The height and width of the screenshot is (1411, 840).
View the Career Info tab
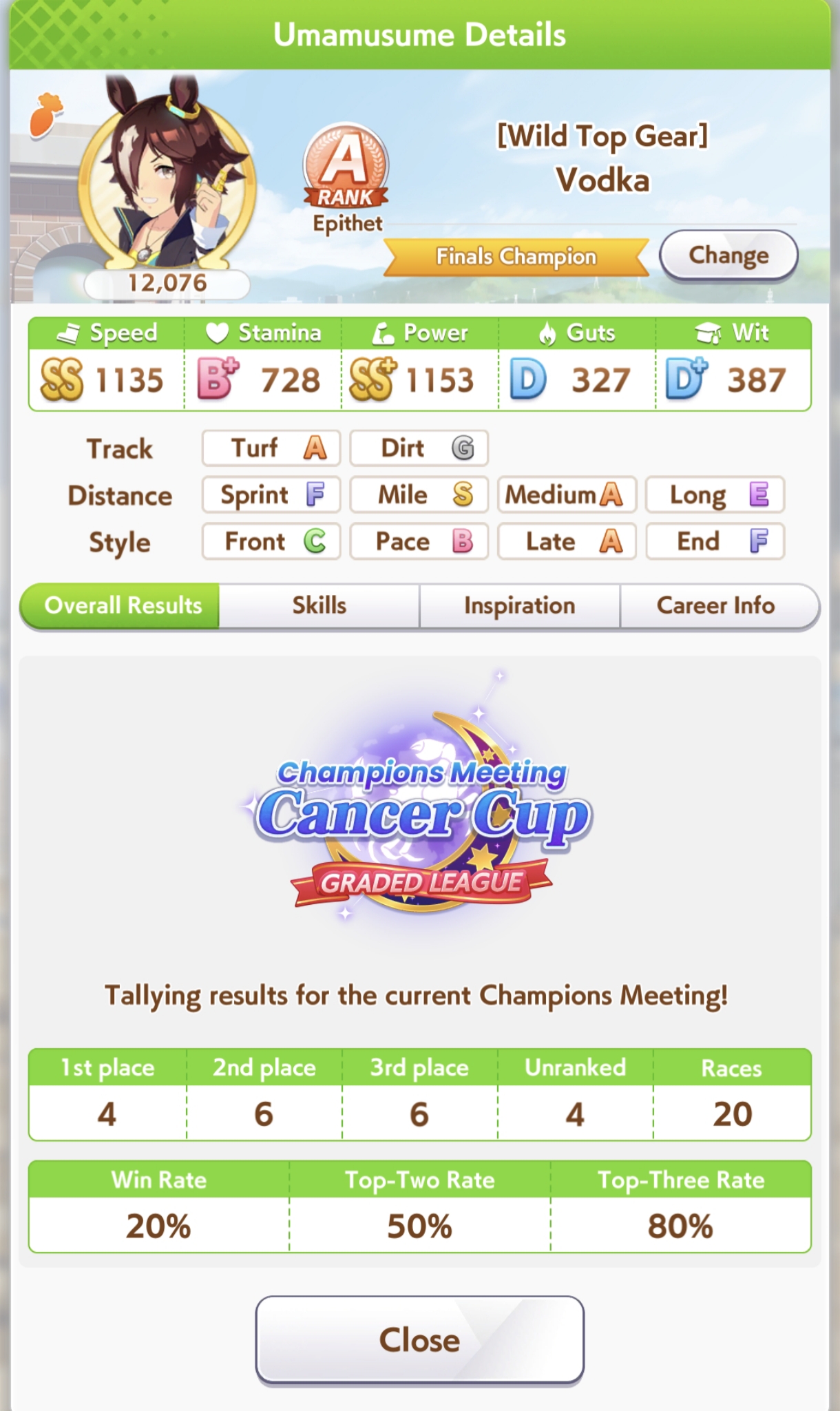coord(716,605)
